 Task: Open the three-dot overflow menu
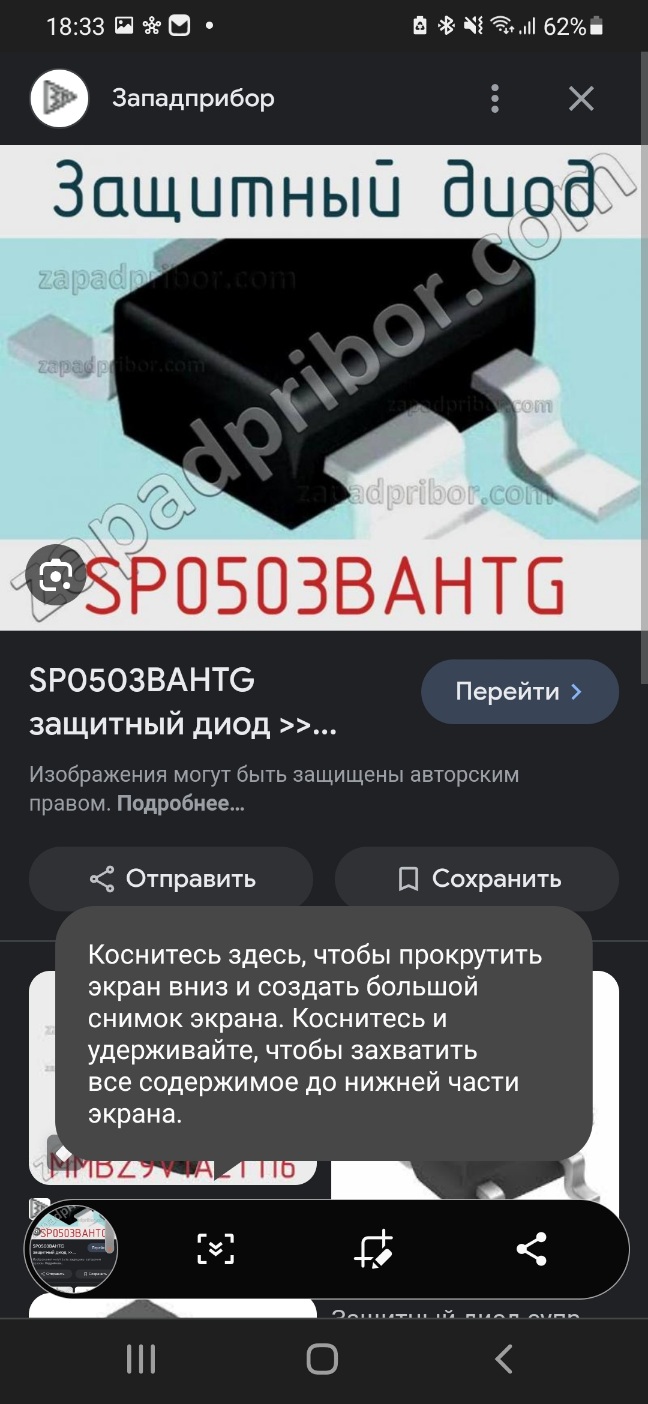click(495, 98)
